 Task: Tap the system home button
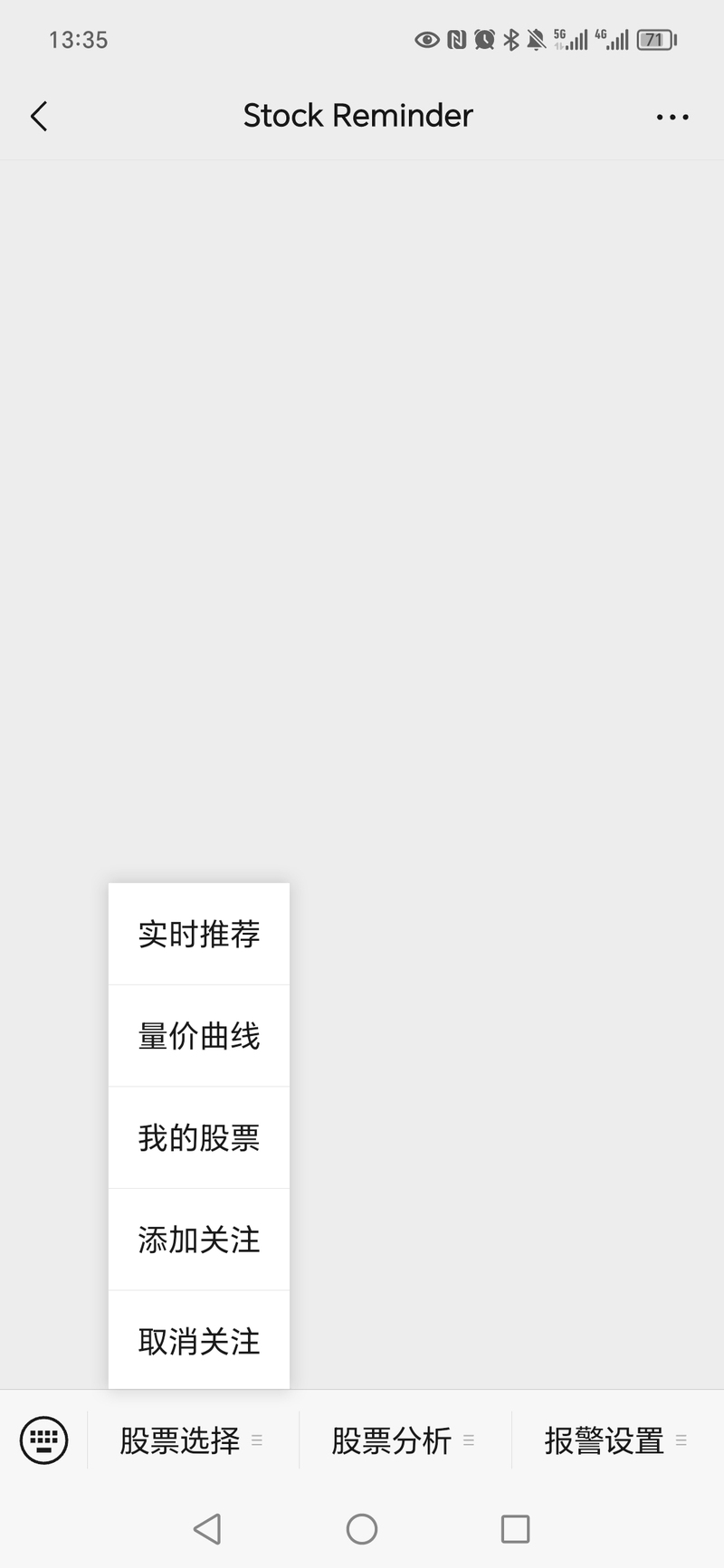click(362, 1529)
